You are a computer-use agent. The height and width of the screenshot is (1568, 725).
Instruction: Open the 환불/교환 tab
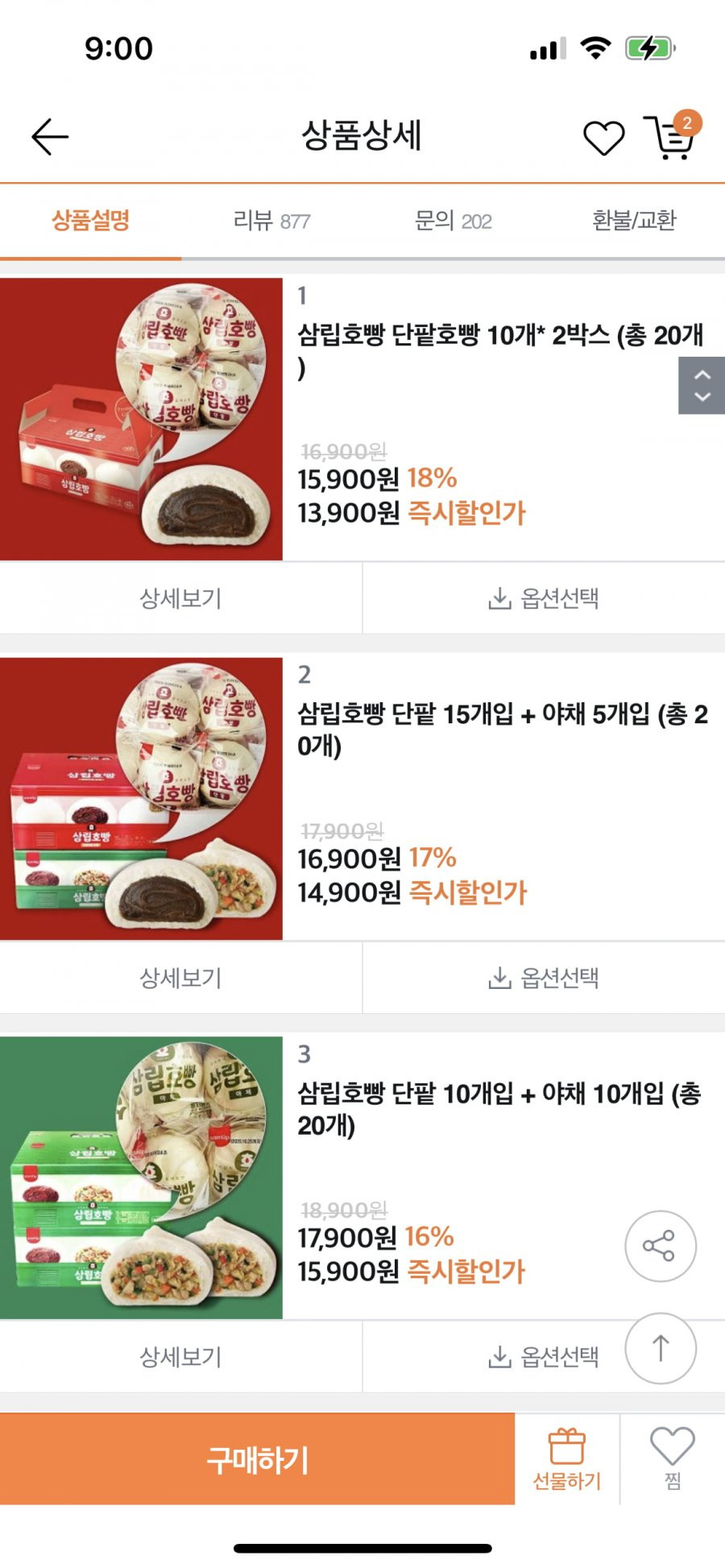(634, 221)
